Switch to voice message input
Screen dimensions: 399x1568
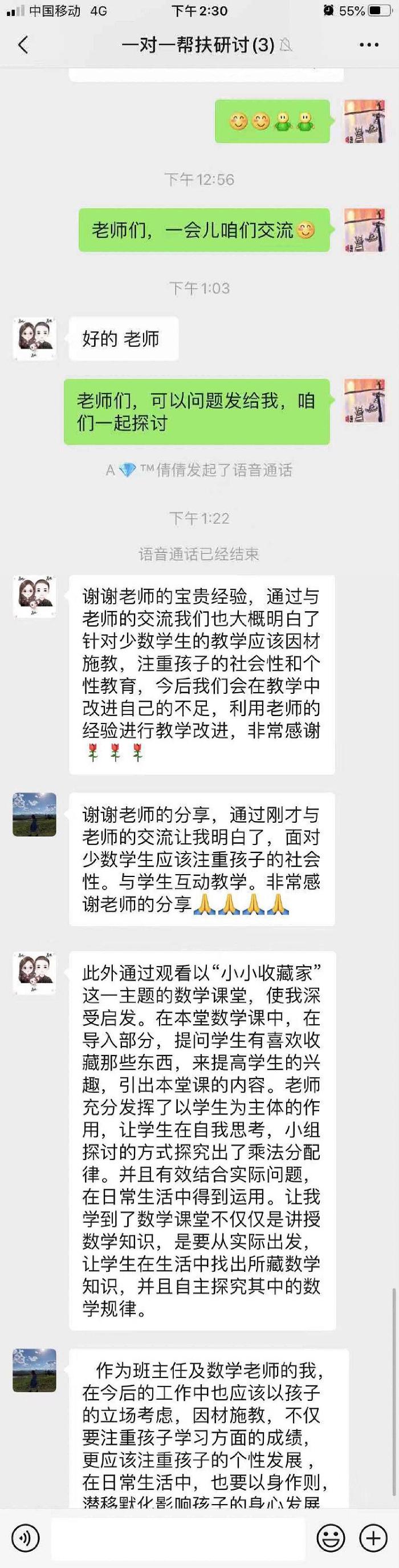pyautogui.click(x=25, y=1538)
